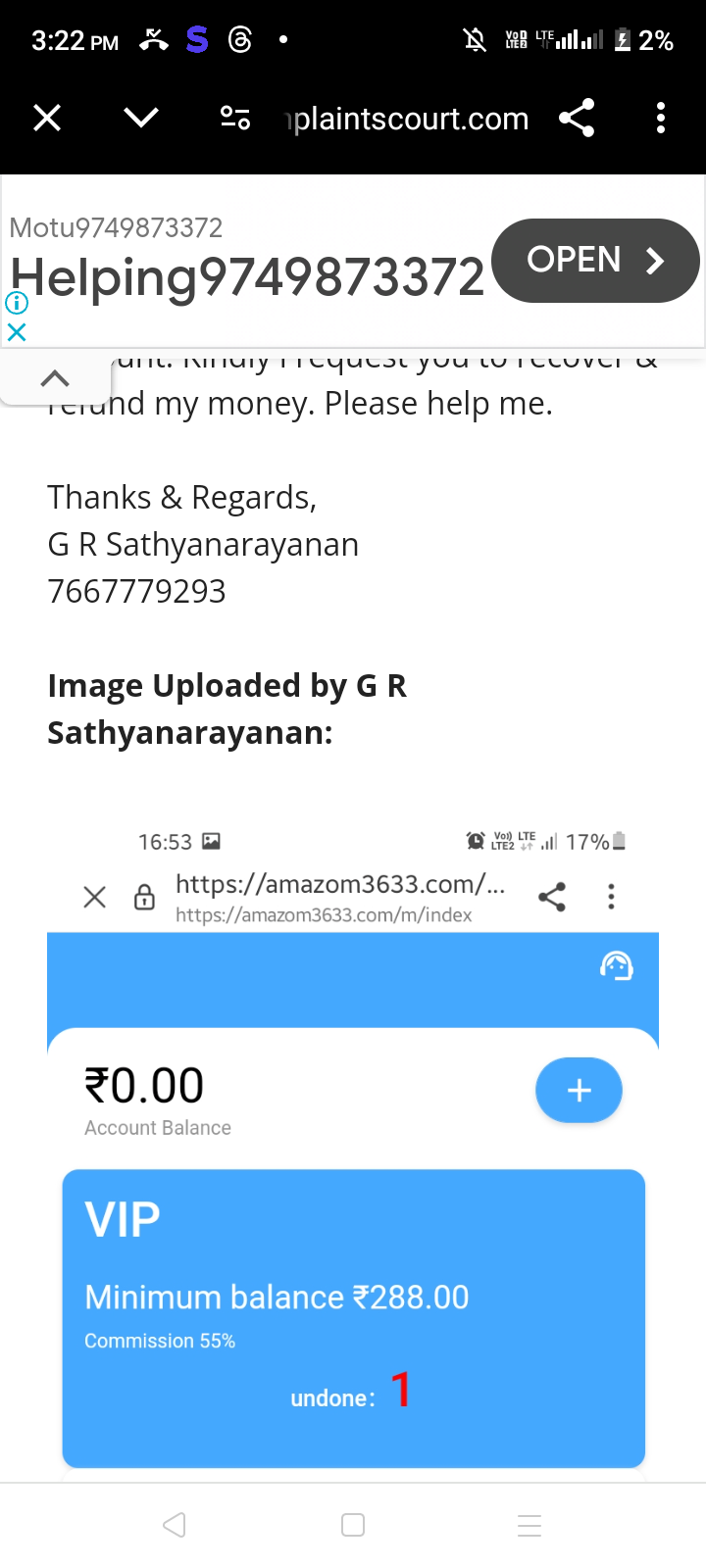Share this page from the top toolbar
706x1568 pixels.
(x=577, y=119)
